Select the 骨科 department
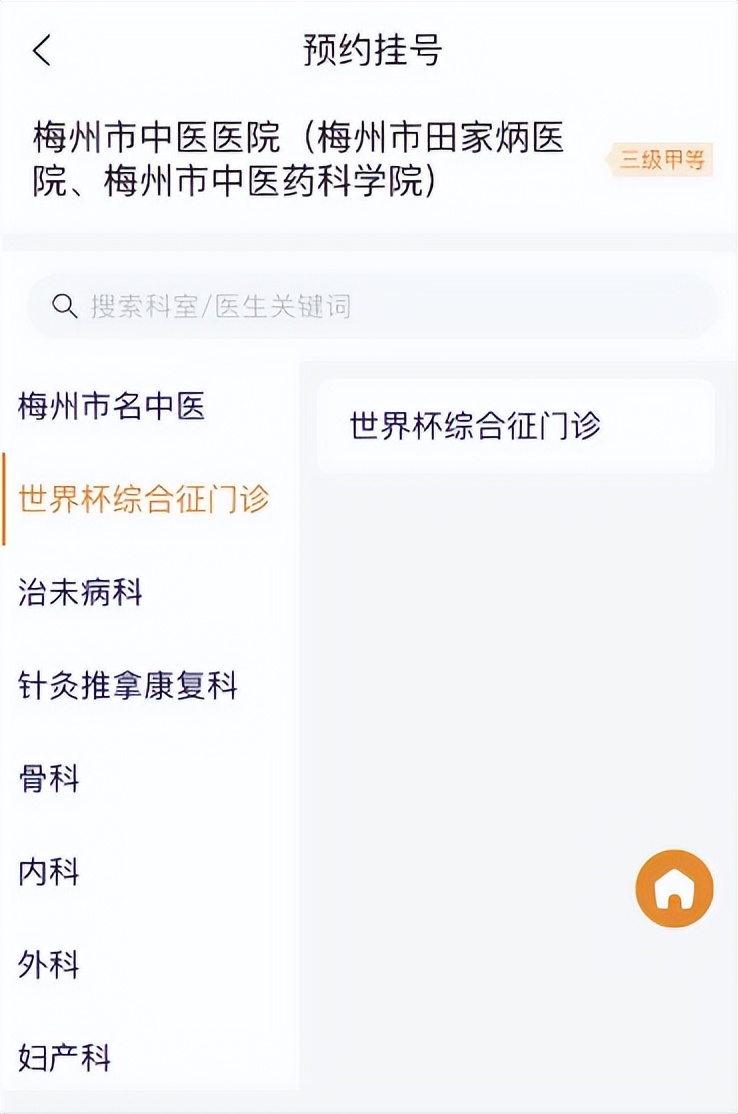The image size is (738, 1114). click(48, 779)
